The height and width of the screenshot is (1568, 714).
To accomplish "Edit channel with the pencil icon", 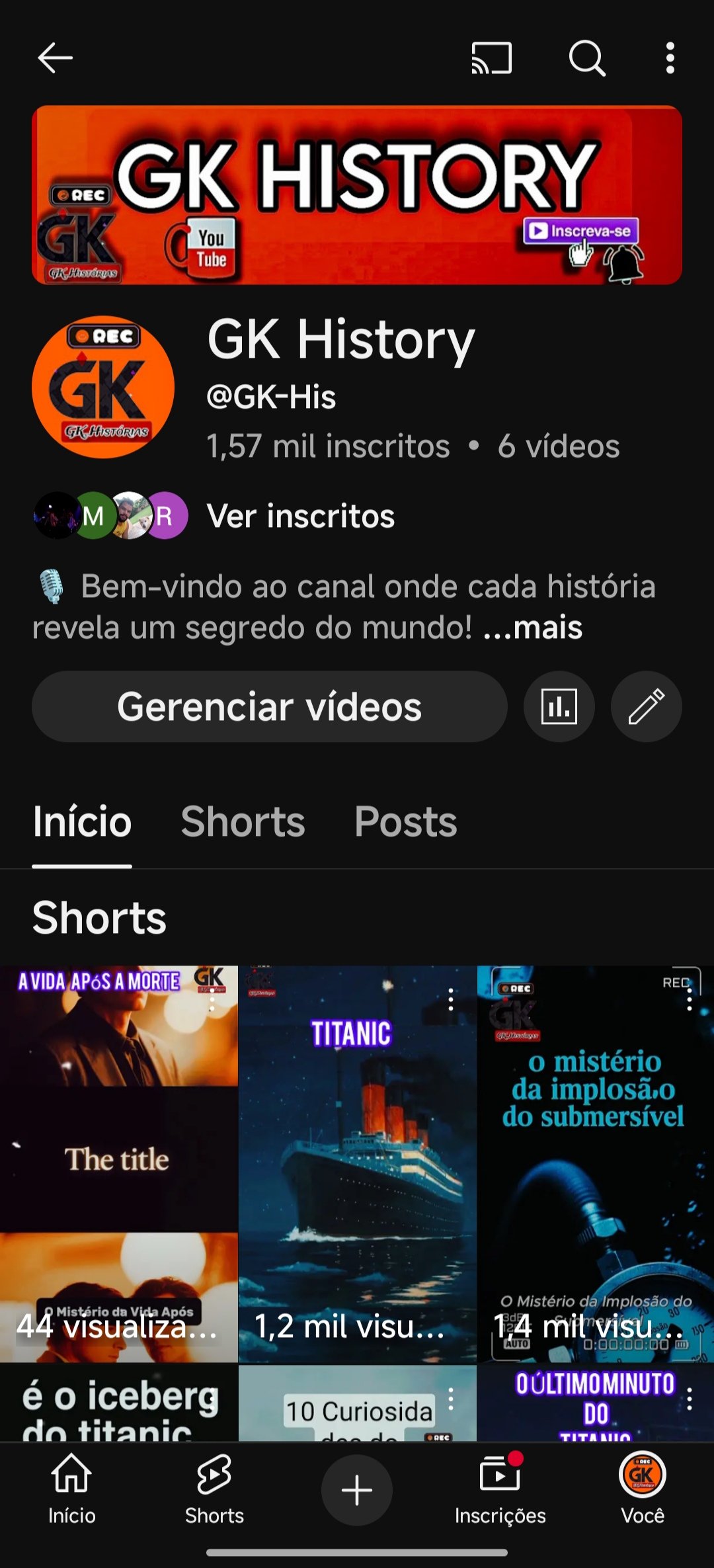I will click(646, 706).
